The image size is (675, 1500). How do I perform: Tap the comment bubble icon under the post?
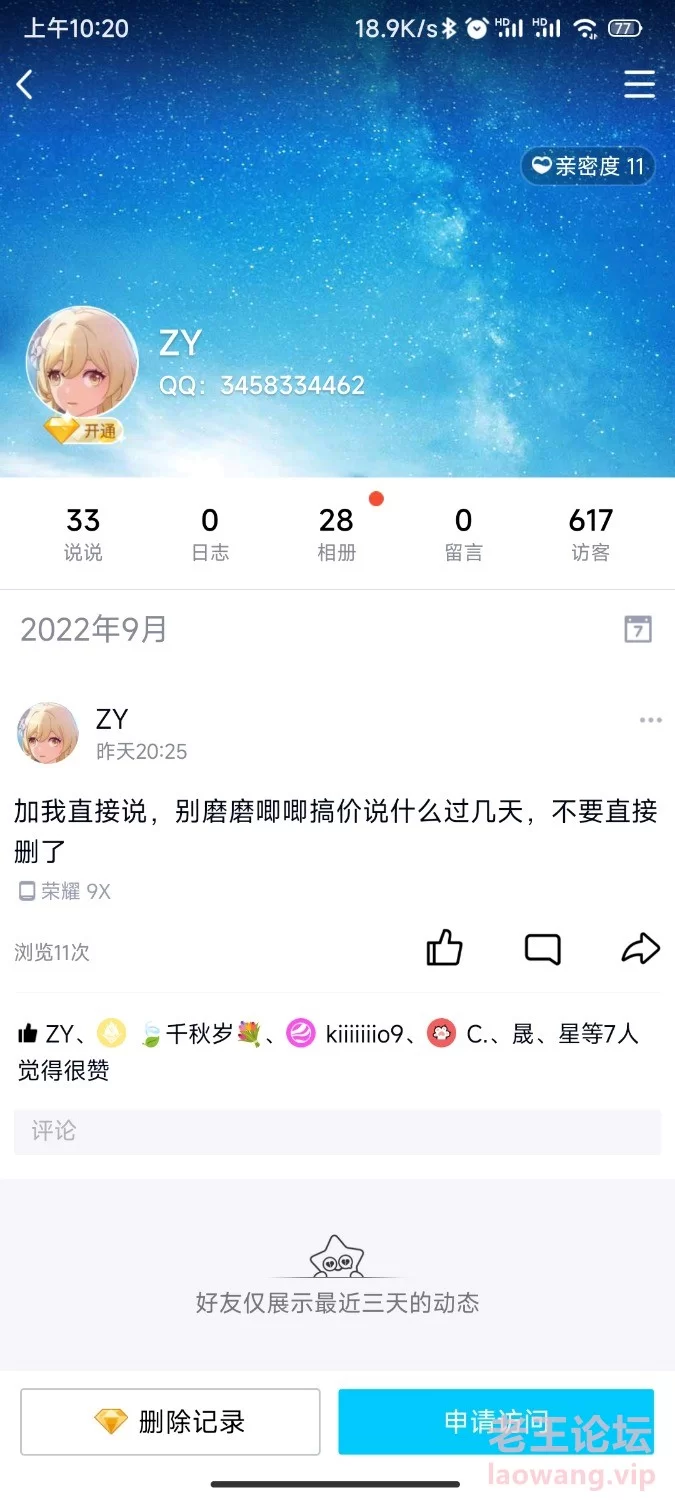(x=543, y=949)
